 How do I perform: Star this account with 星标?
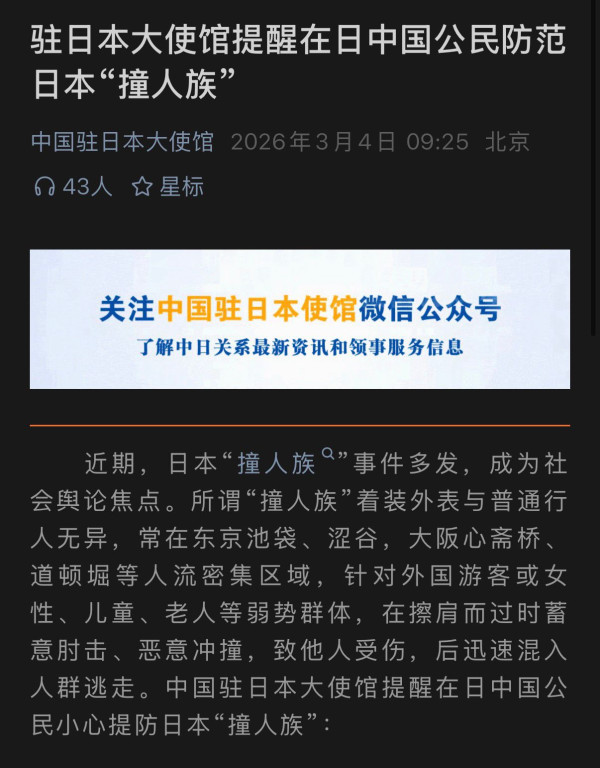click(169, 186)
